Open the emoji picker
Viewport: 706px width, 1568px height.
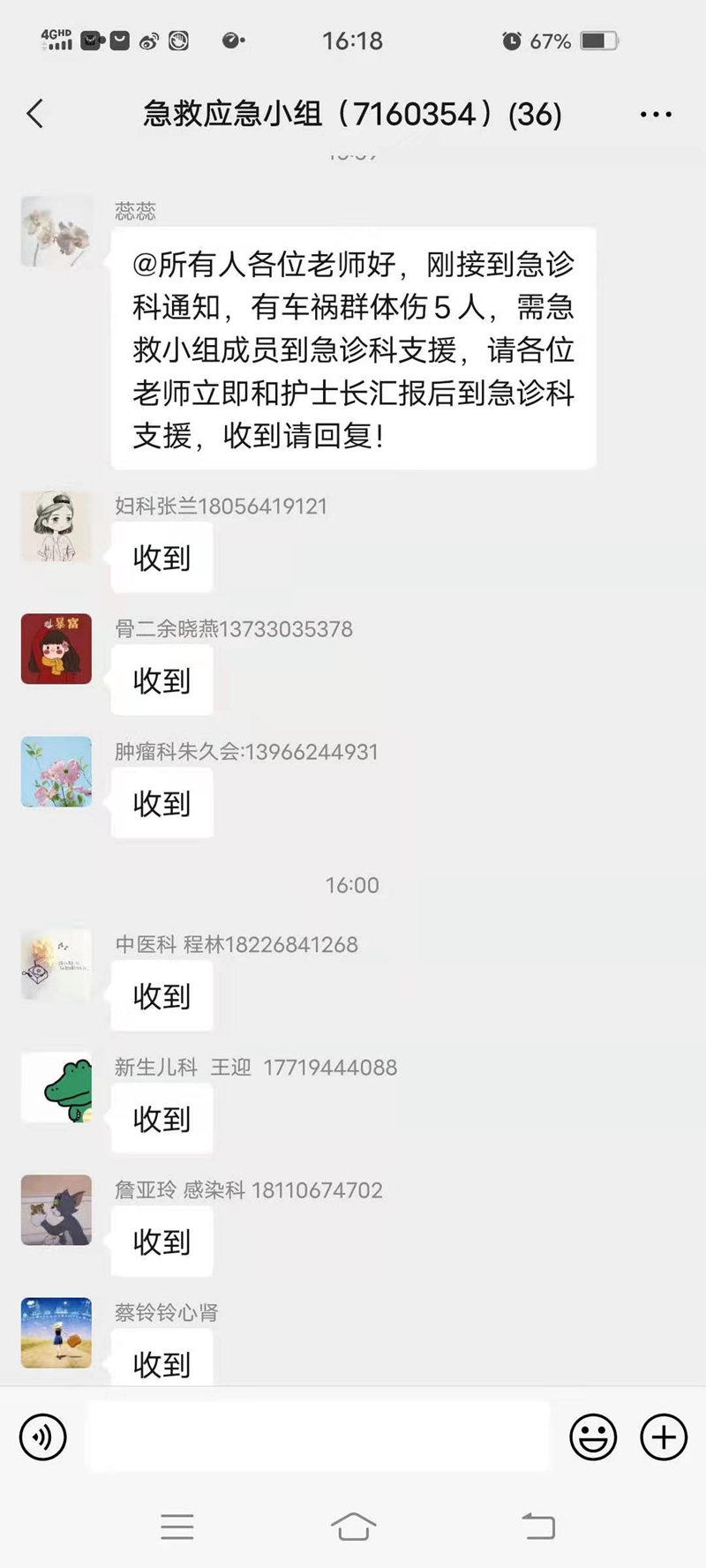pyautogui.click(x=593, y=1437)
